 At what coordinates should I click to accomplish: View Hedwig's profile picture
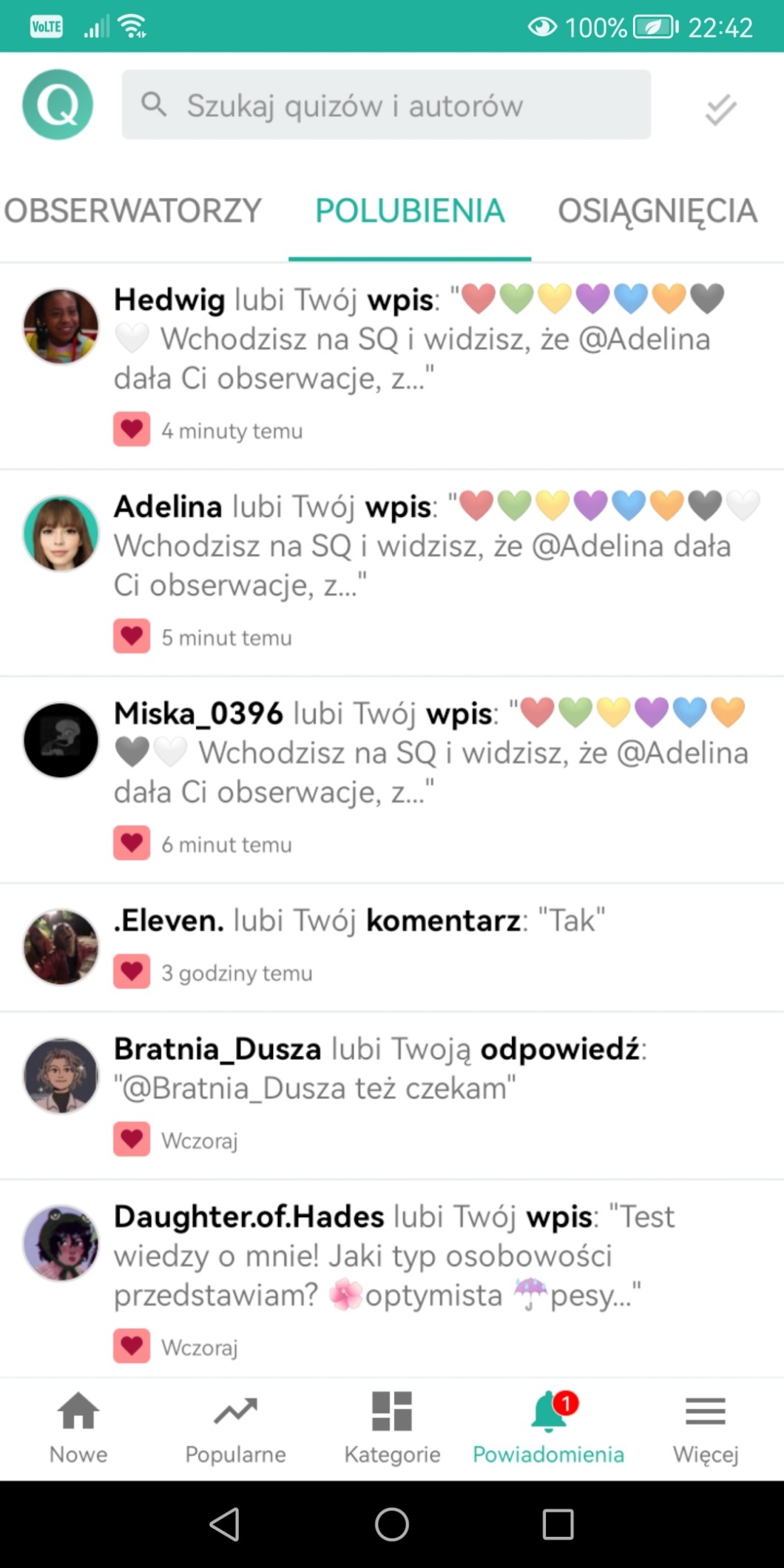(61, 326)
